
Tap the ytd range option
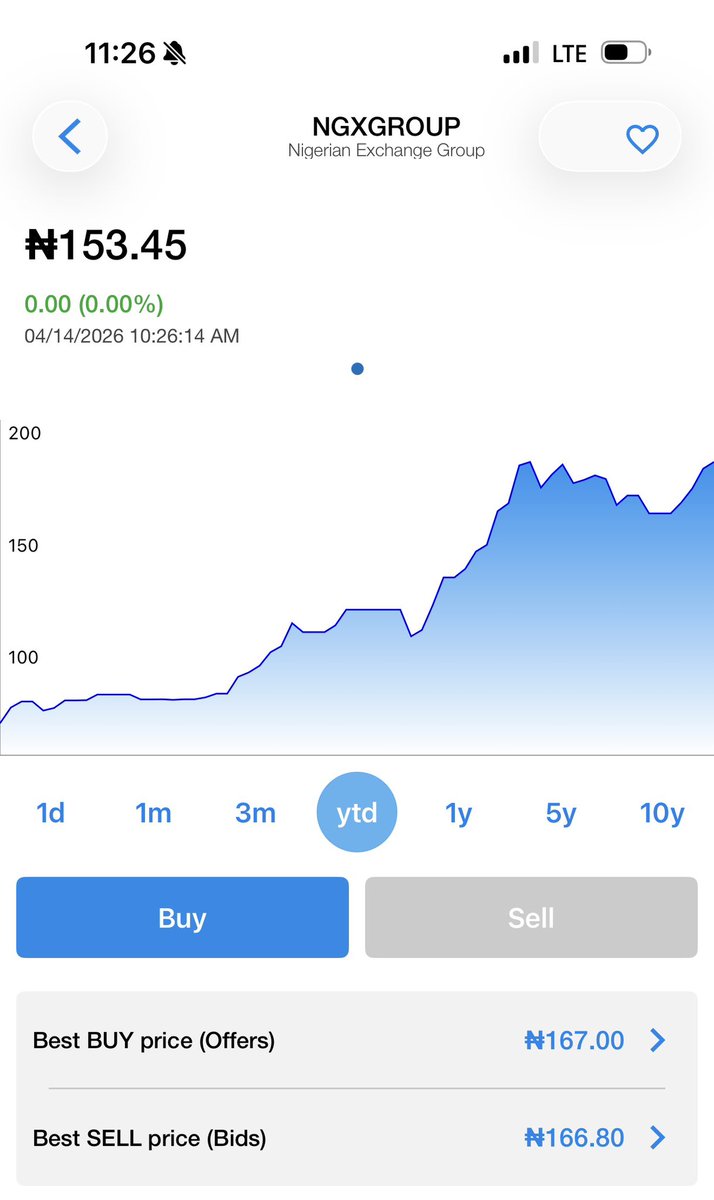[357, 813]
